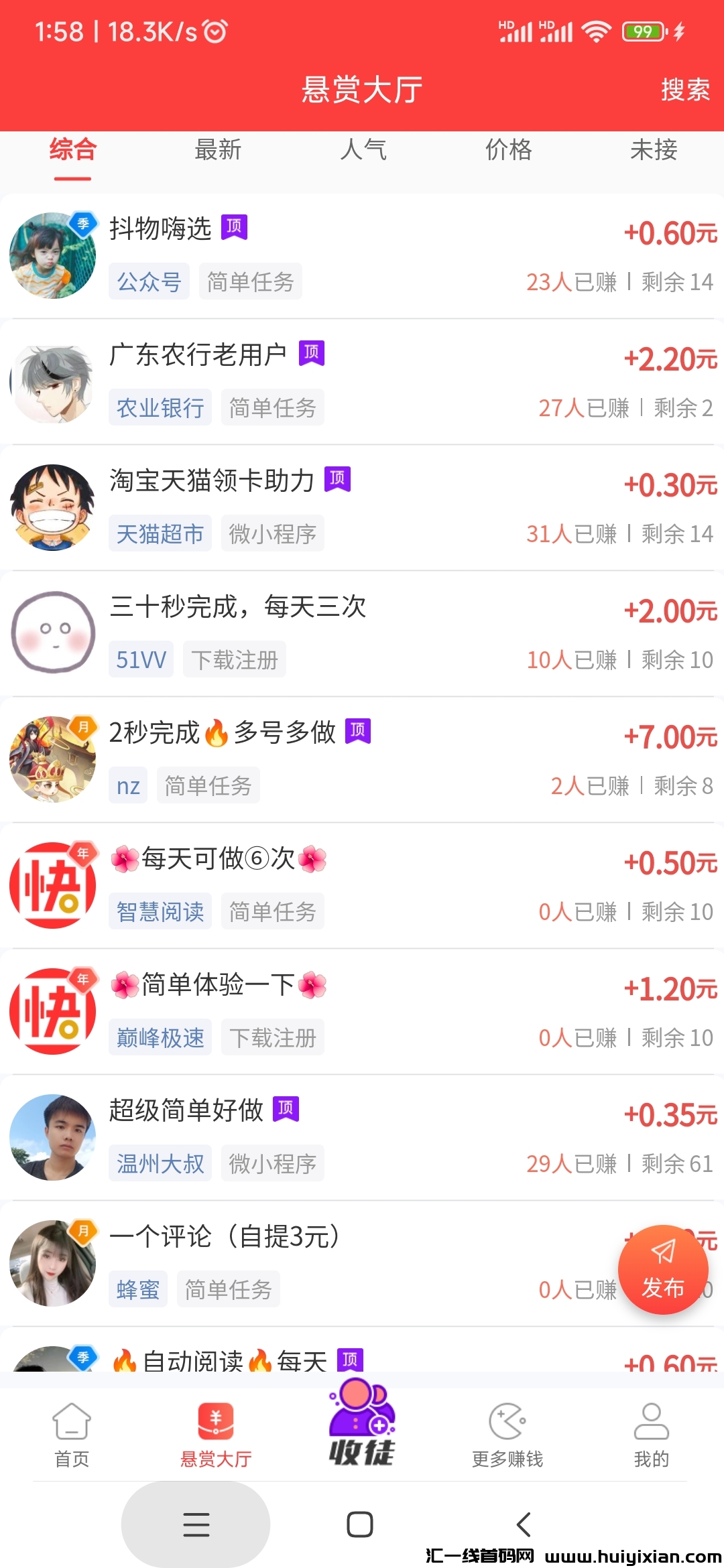This screenshot has height=1568, width=724.
Task: Switch to the 人气 tab
Action: [363, 149]
